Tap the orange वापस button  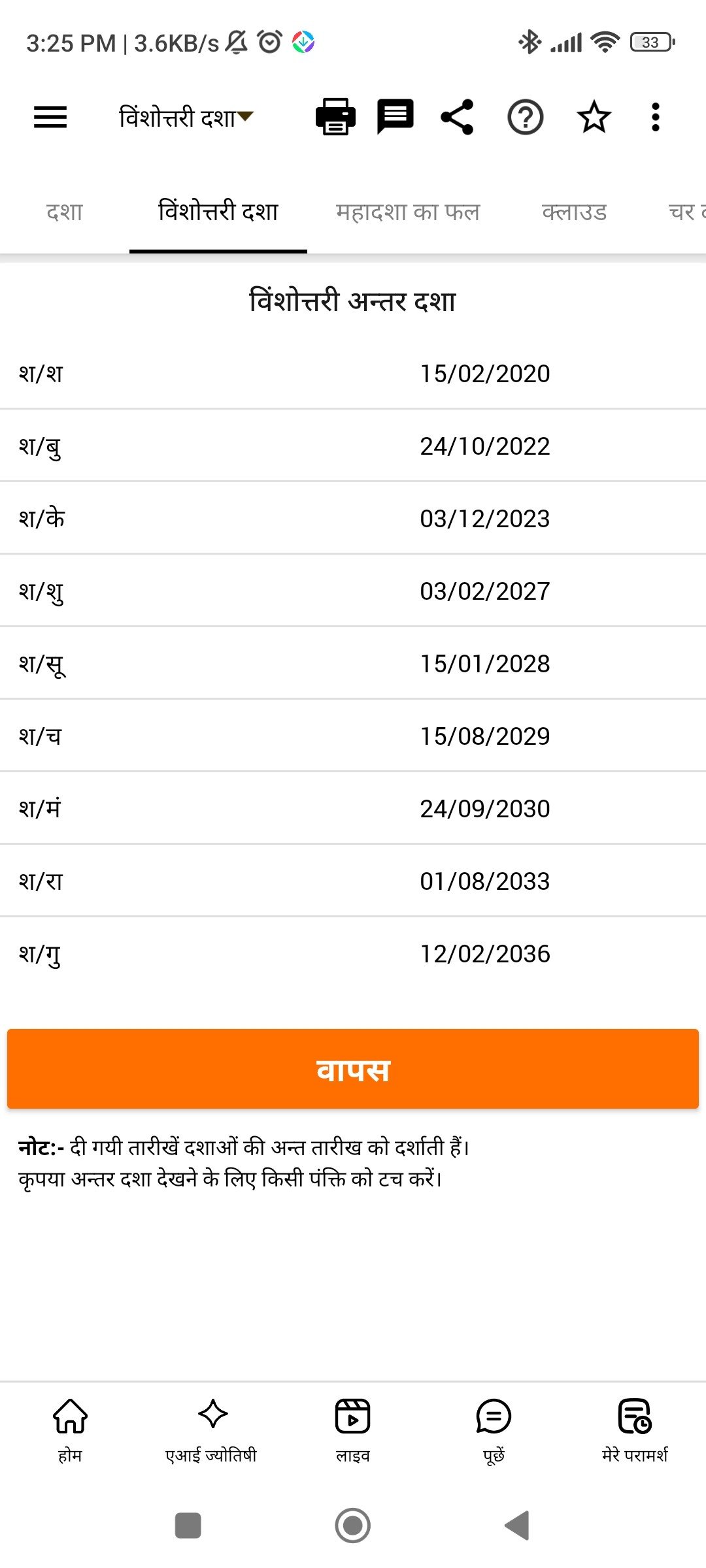point(353,1069)
